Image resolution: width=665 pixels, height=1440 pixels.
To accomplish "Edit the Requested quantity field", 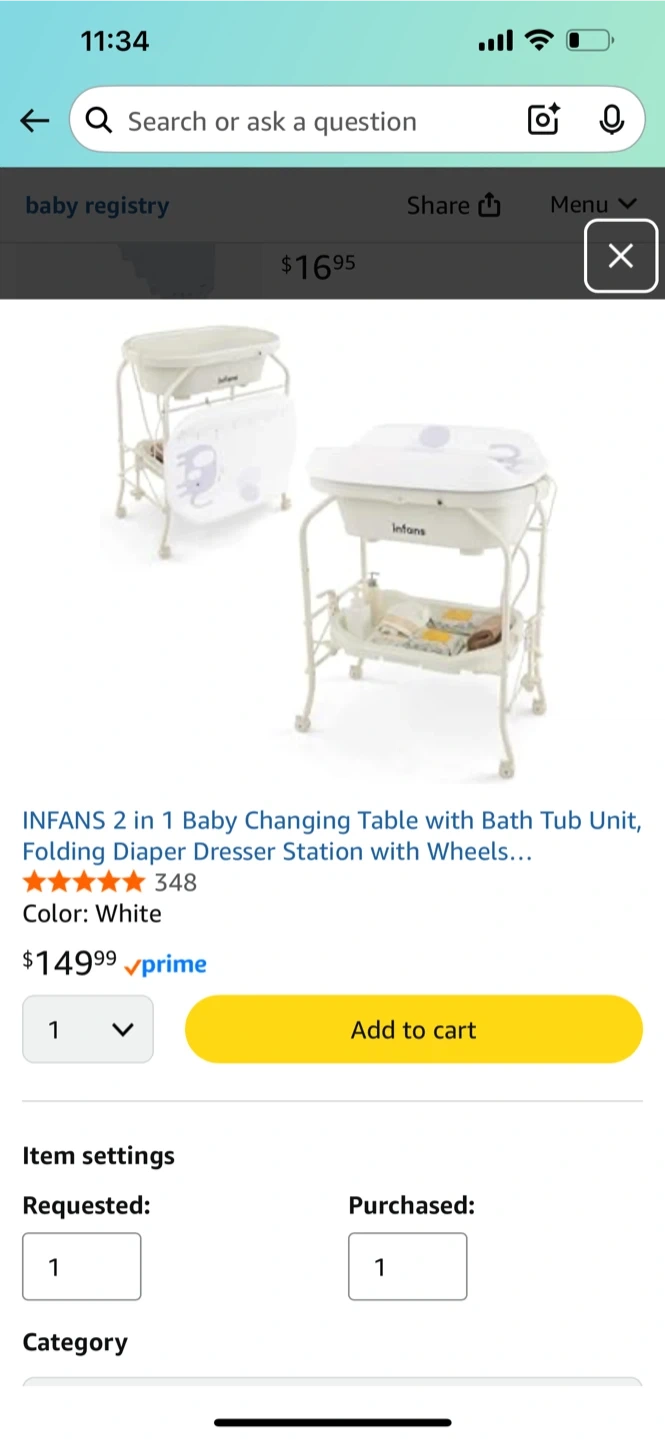I will 82,1266.
